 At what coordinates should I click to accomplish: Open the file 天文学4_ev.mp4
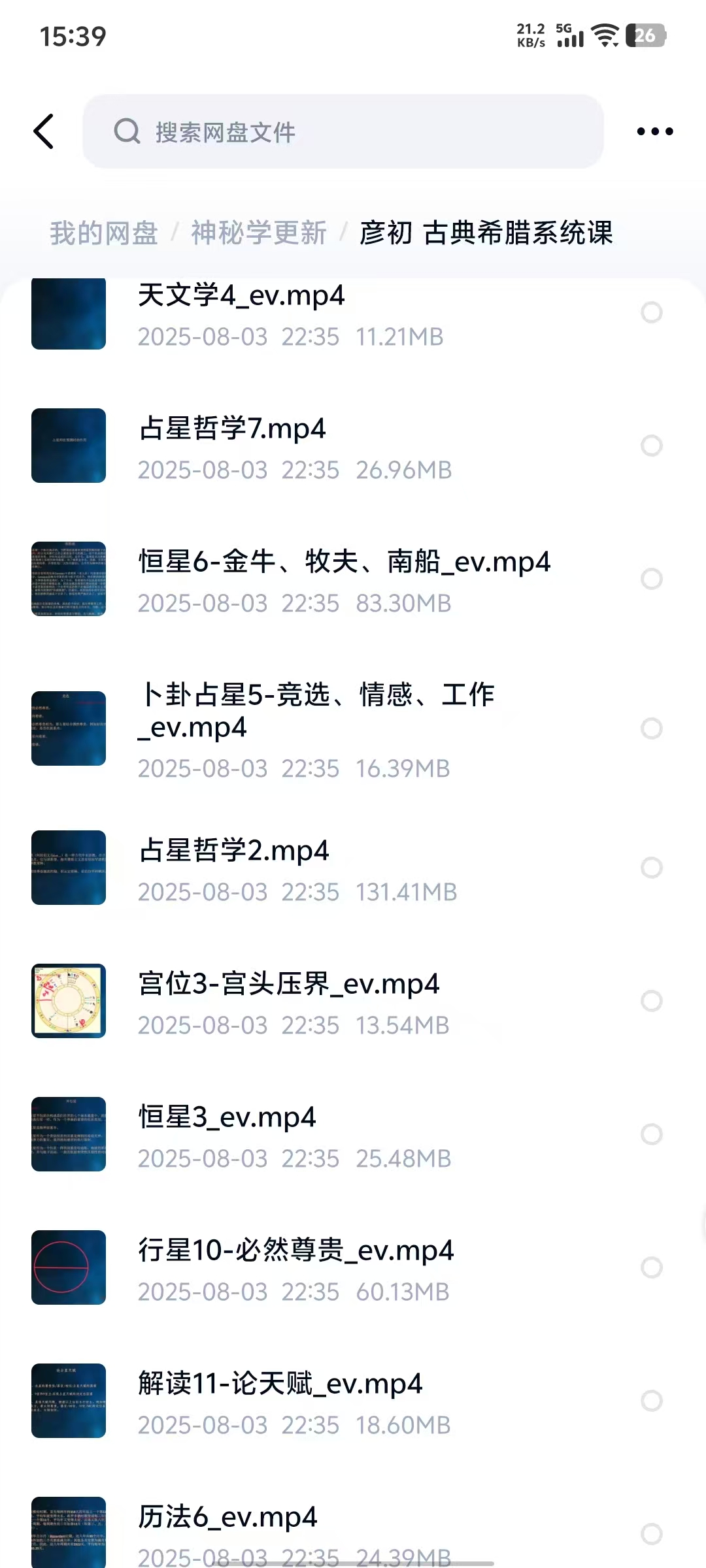tap(241, 297)
